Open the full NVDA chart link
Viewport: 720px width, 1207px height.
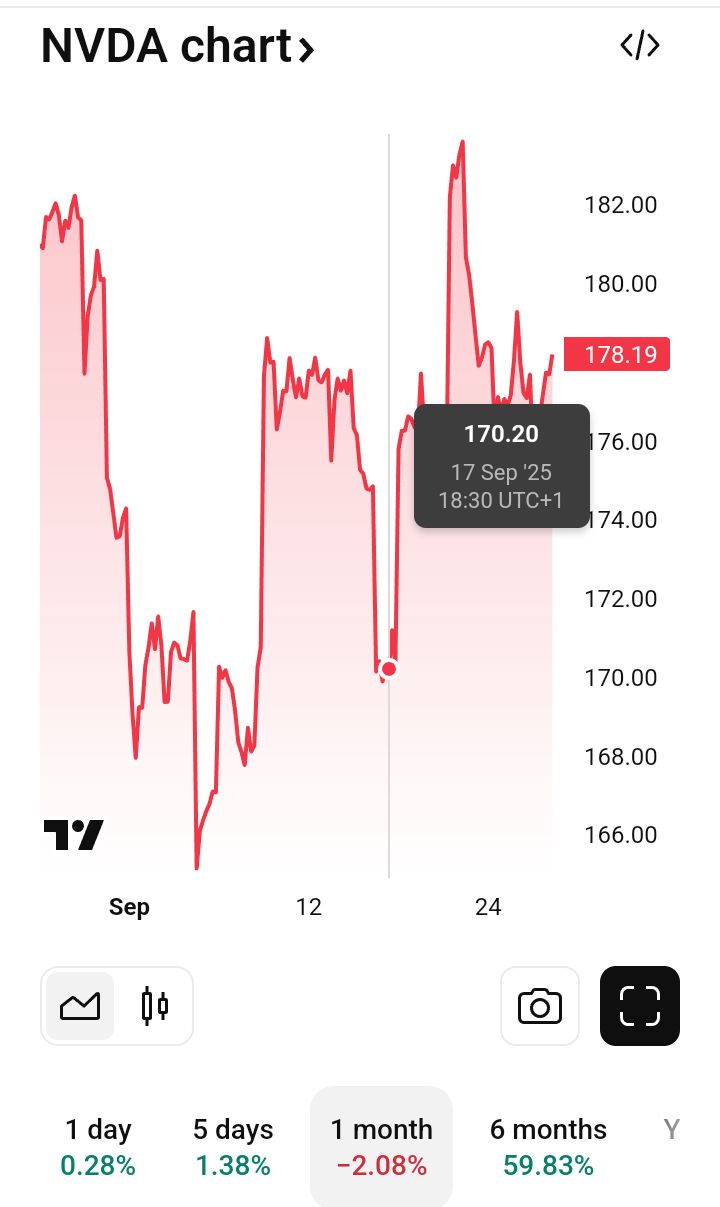tap(178, 47)
